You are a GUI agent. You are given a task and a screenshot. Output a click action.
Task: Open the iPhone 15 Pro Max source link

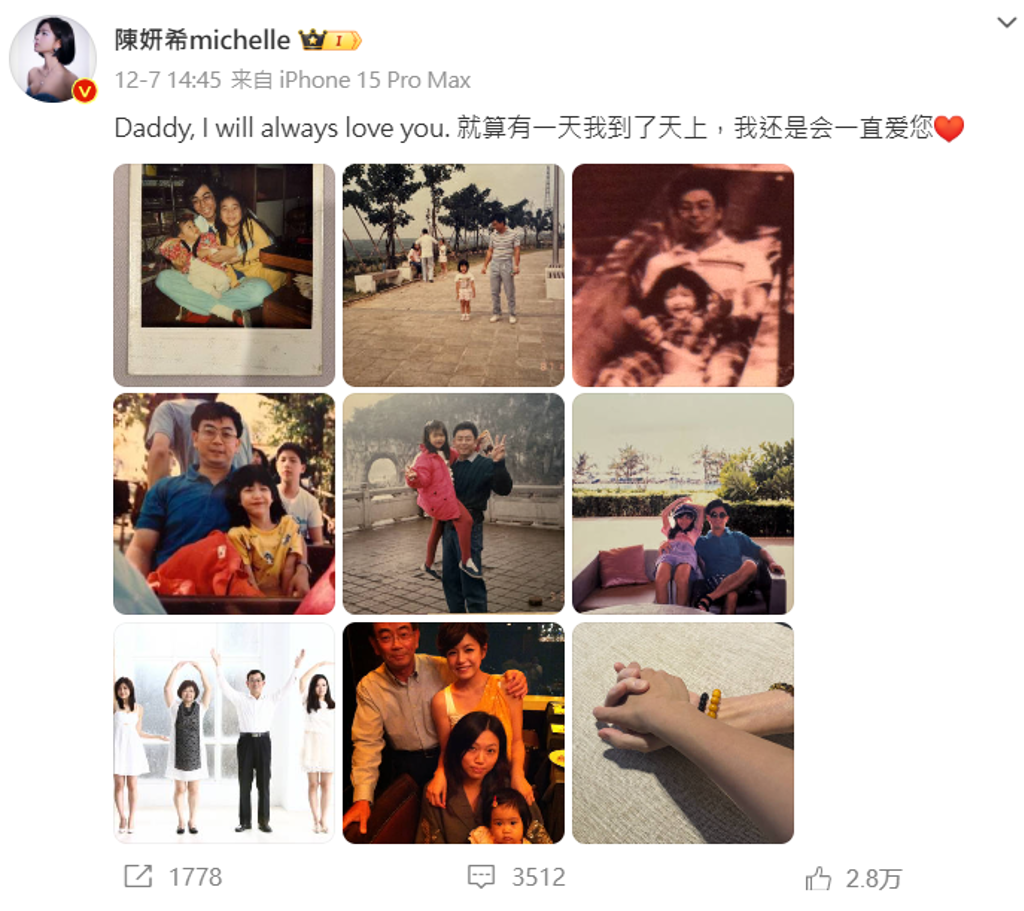(374, 80)
